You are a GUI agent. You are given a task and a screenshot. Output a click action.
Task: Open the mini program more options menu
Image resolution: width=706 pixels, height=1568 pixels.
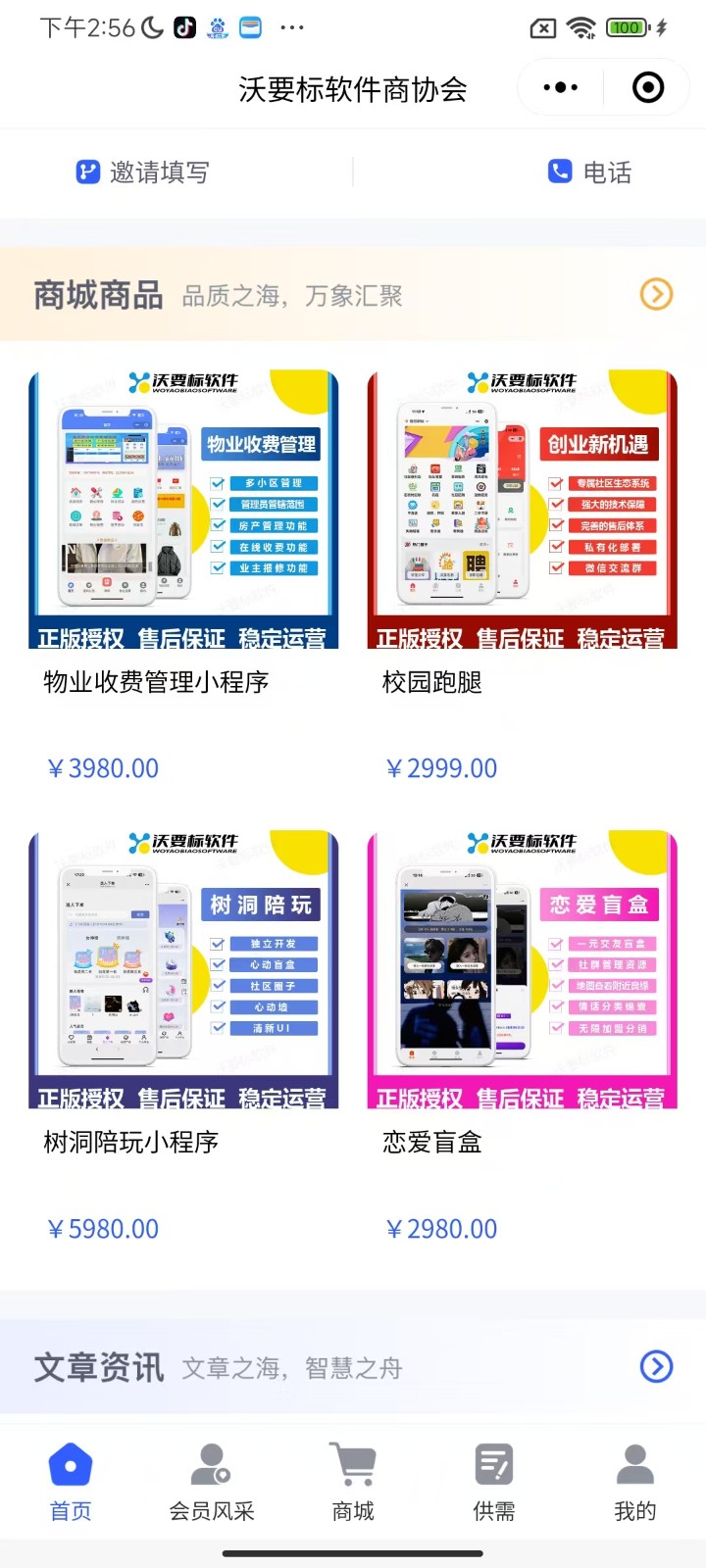560,87
